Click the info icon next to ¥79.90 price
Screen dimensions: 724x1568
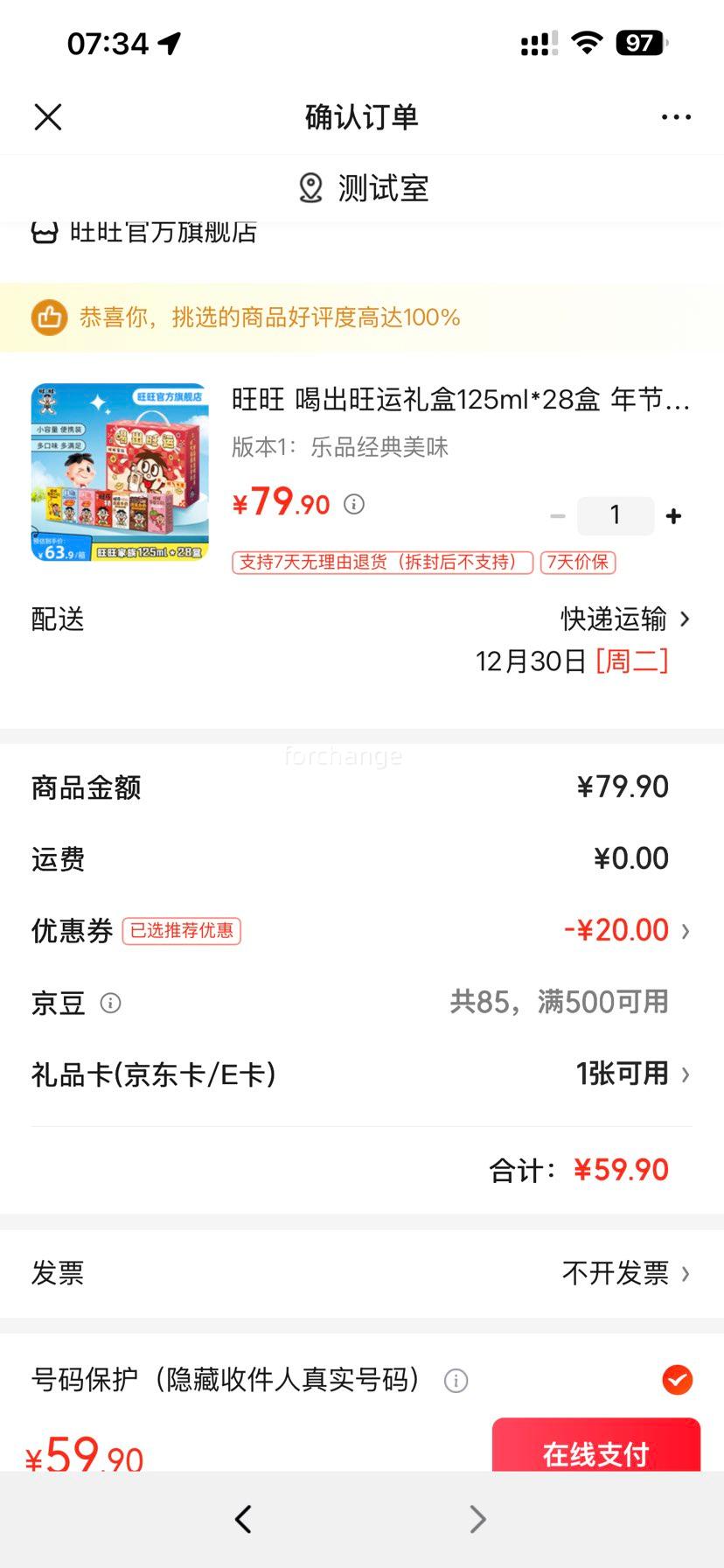click(353, 504)
